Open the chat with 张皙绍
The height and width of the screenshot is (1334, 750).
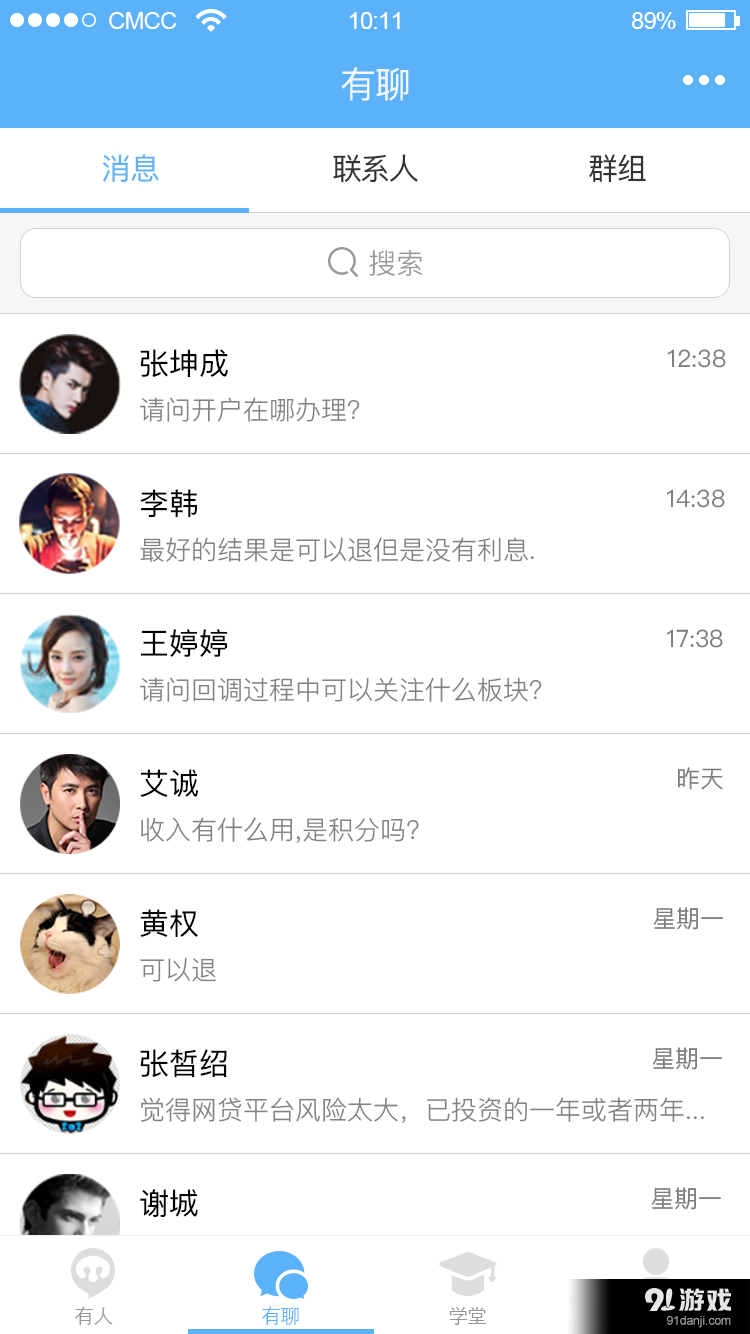pyautogui.click(x=375, y=1084)
